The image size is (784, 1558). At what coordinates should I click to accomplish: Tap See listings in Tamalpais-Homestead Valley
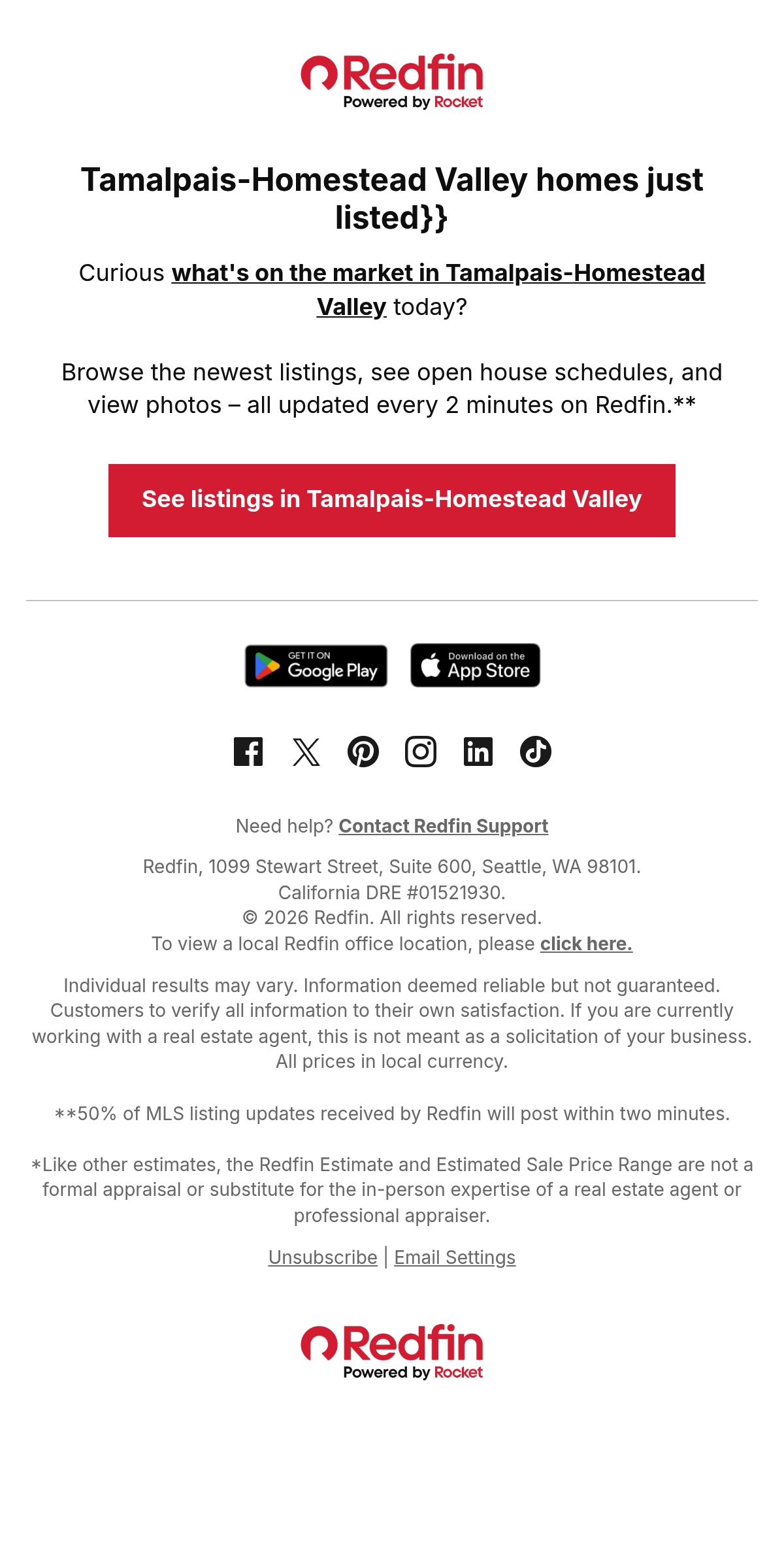click(392, 501)
